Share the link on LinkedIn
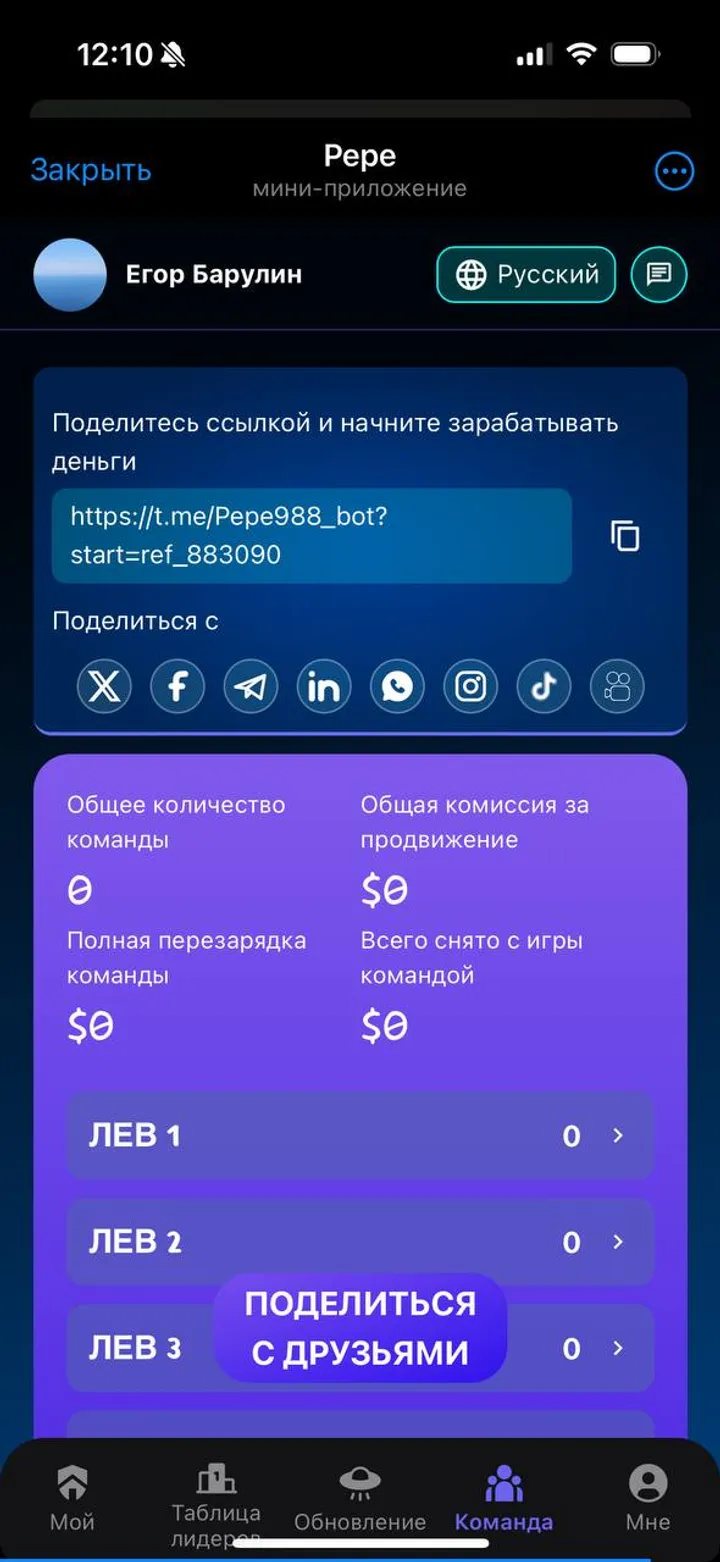This screenshot has width=720, height=1562. pos(323,686)
